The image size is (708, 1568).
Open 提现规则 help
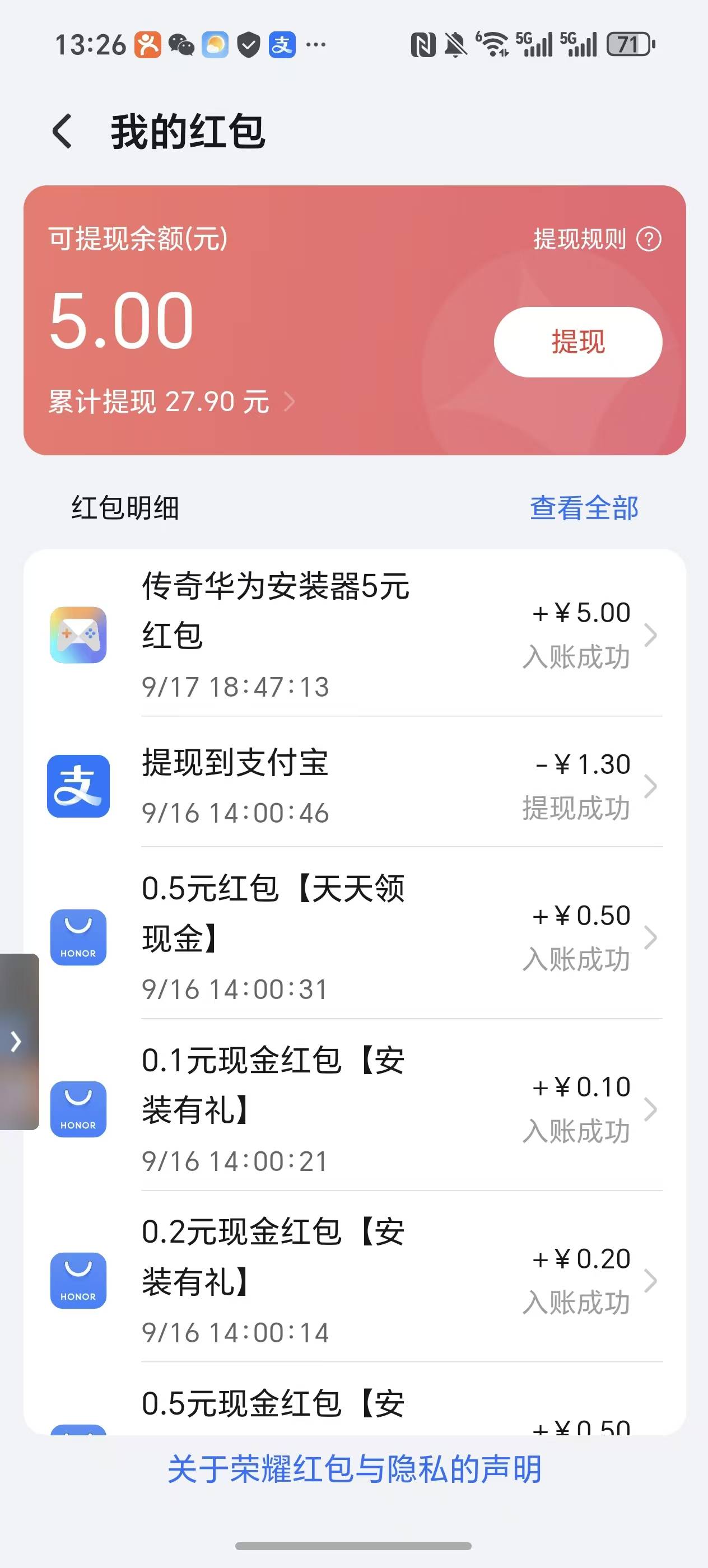(597, 239)
